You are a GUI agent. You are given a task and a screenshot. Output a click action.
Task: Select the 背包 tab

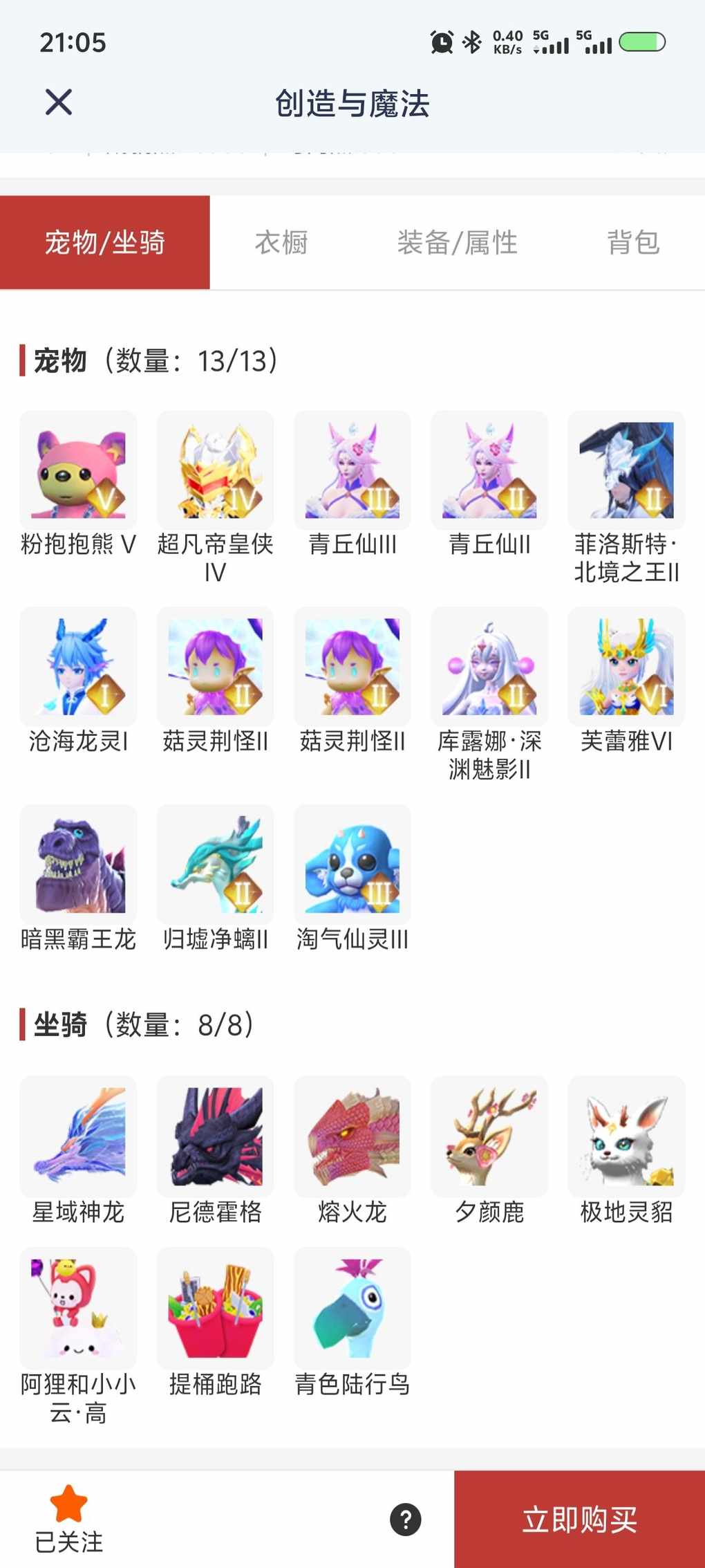[x=632, y=243]
